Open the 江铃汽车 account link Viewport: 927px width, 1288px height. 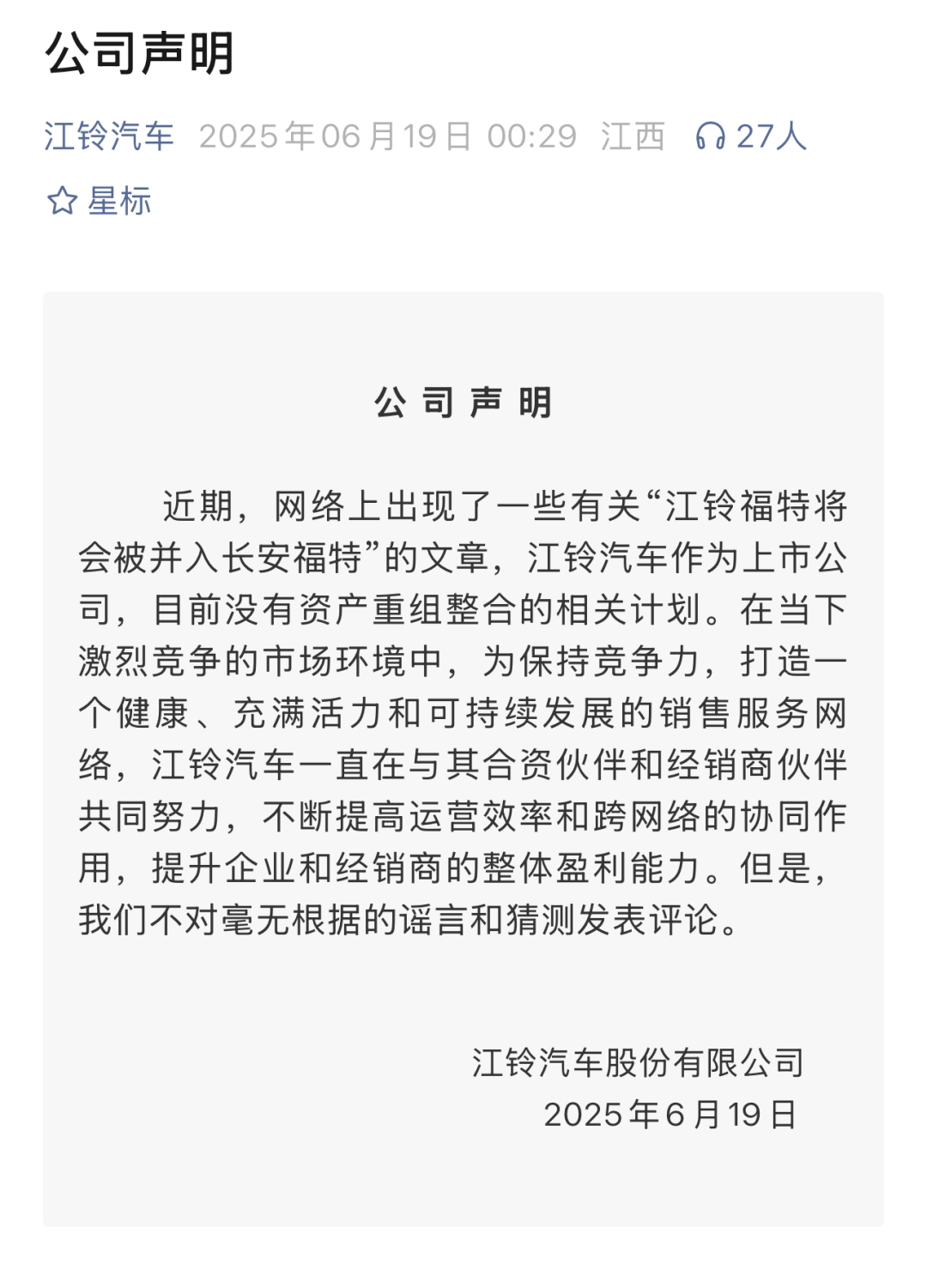coord(109,136)
